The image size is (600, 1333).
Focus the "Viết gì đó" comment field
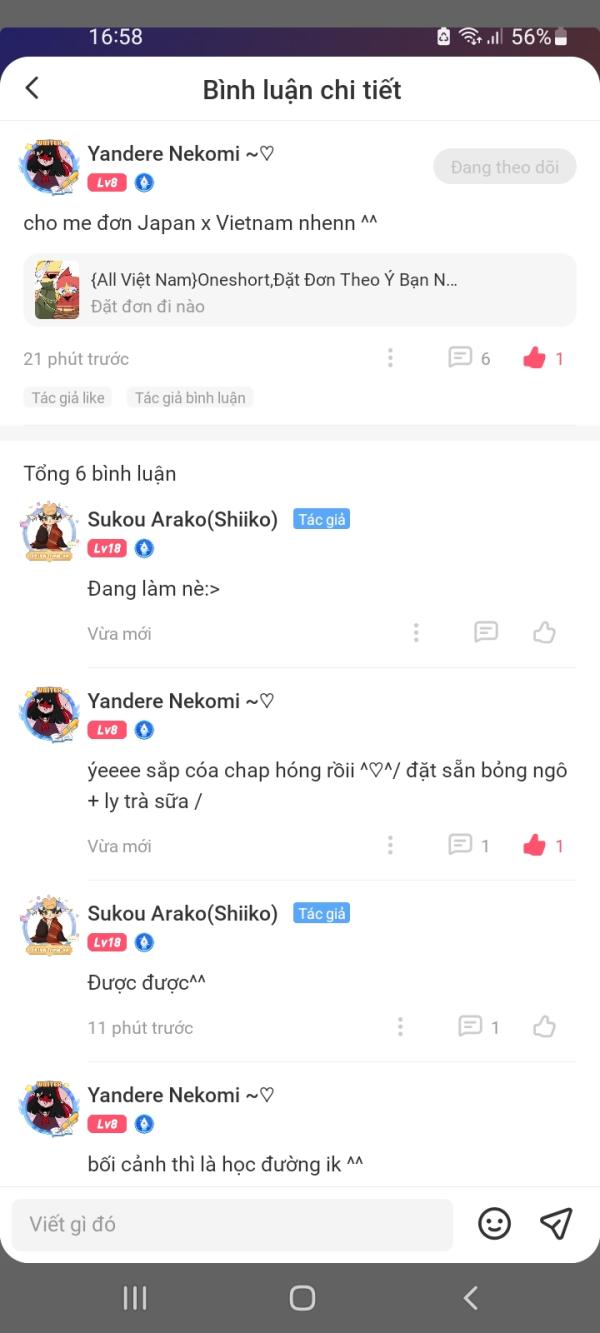click(x=232, y=1224)
